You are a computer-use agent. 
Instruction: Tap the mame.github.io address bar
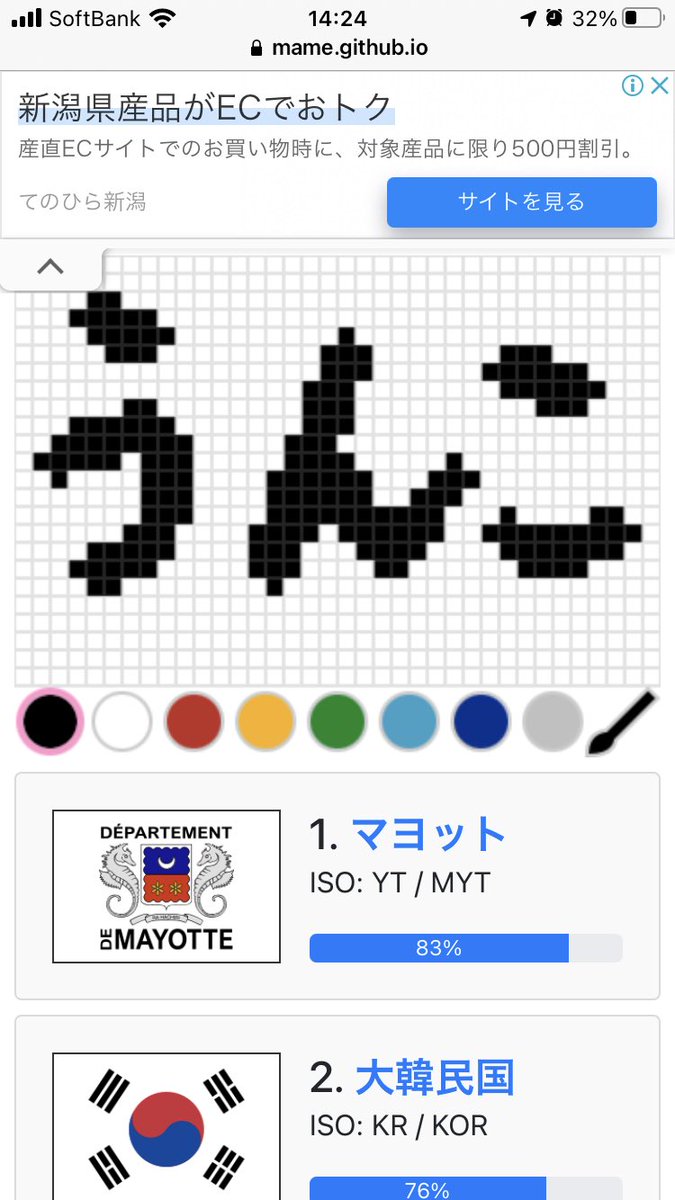tap(337, 47)
